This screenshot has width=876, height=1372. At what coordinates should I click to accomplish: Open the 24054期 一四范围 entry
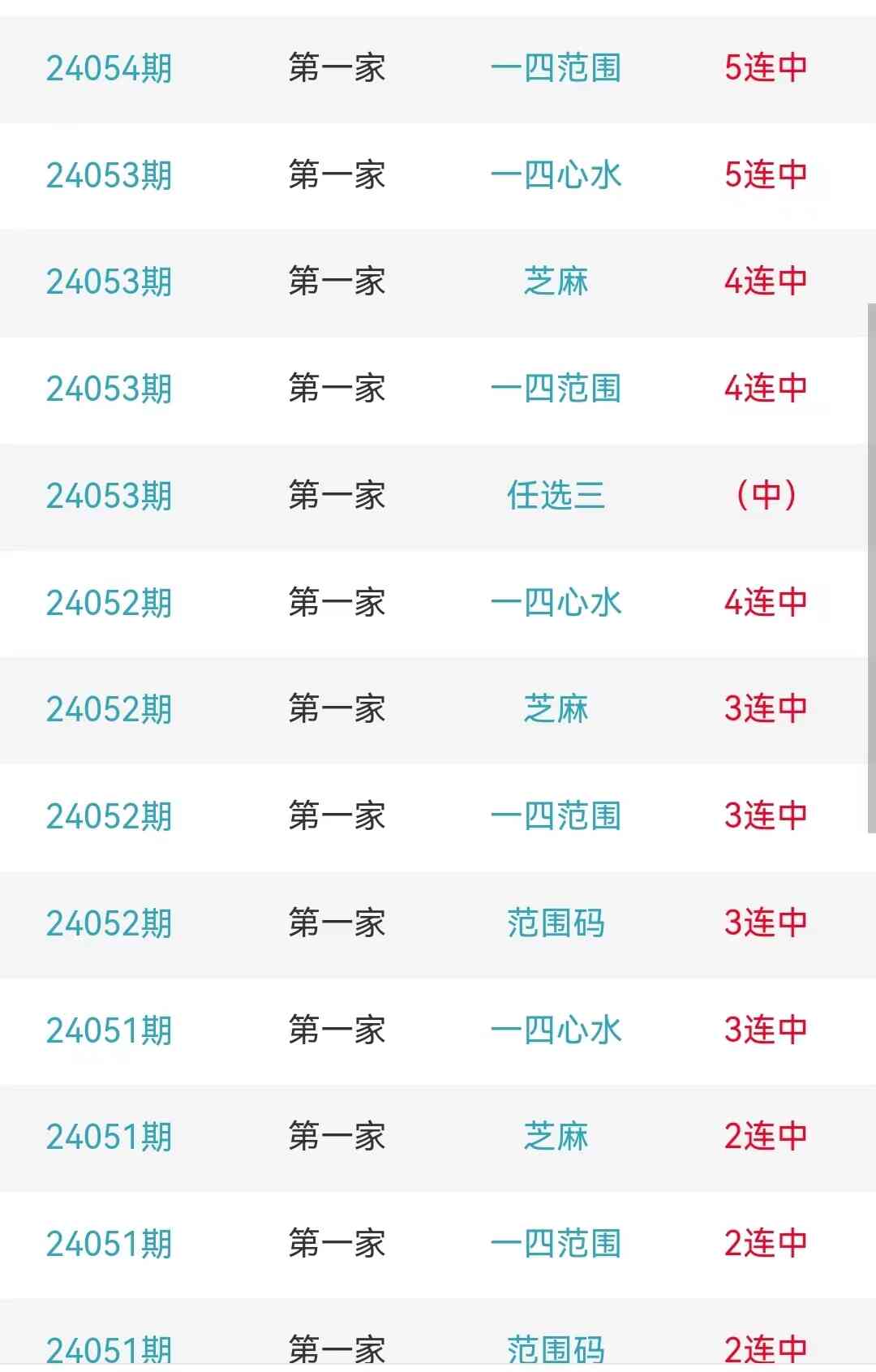pyautogui.click(x=556, y=68)
